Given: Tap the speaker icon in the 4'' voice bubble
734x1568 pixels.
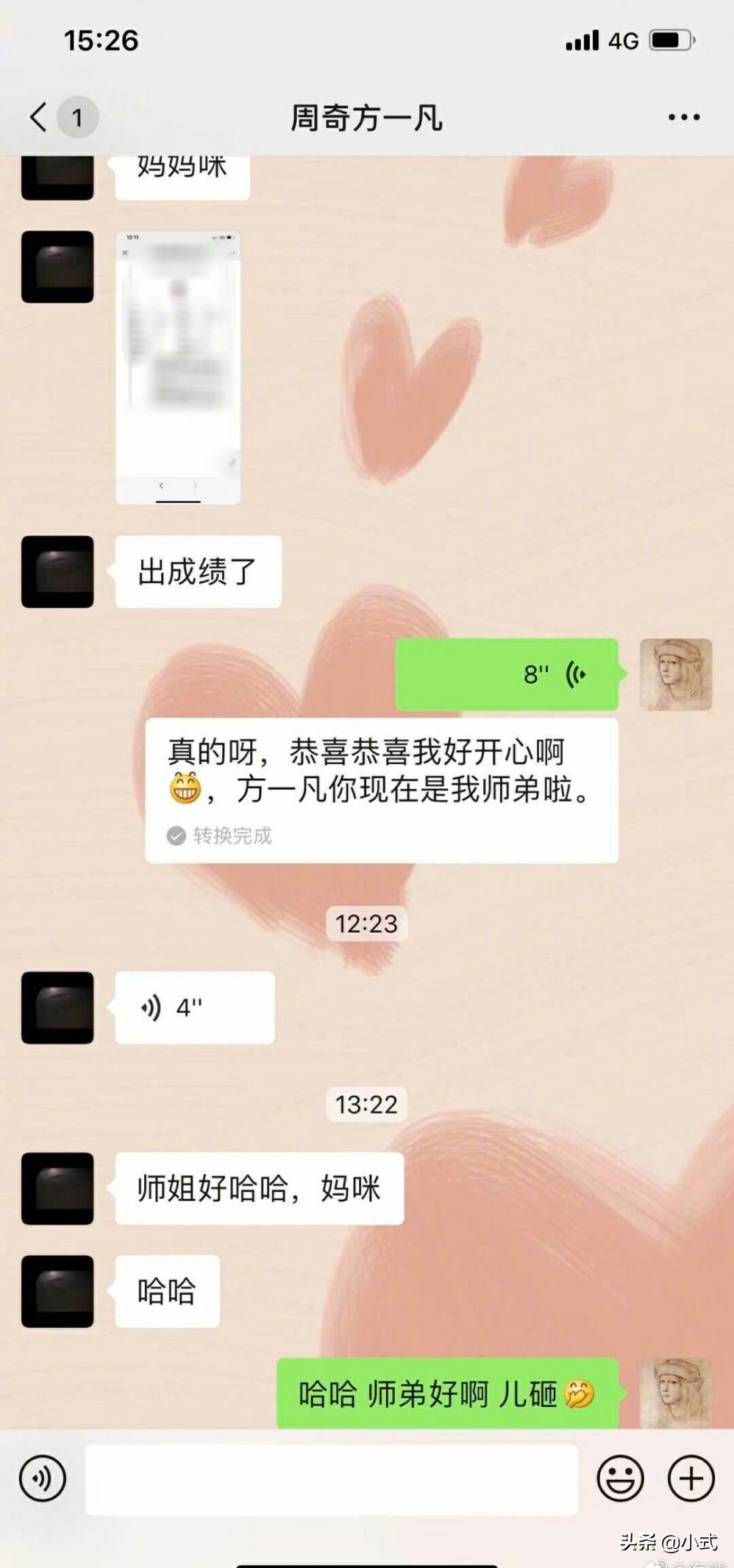Looking at the screenshot, I should 150,1008.
